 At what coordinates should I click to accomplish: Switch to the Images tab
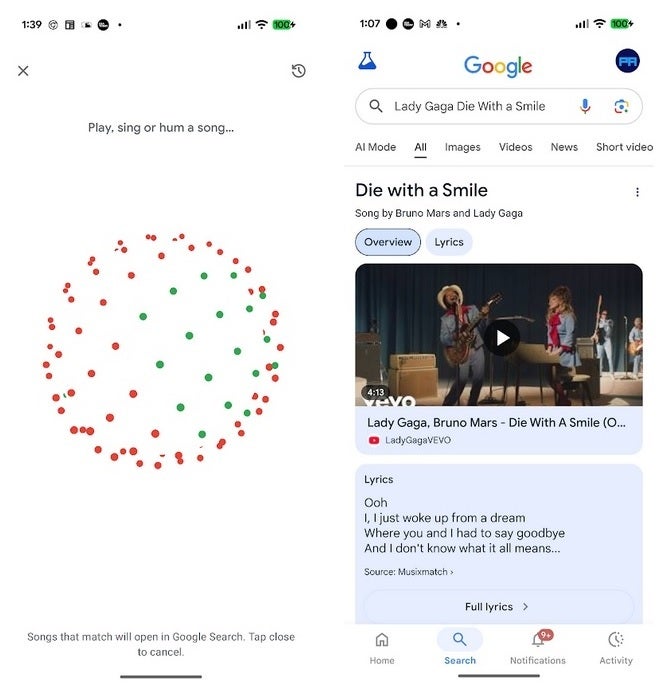pos(462,147)
